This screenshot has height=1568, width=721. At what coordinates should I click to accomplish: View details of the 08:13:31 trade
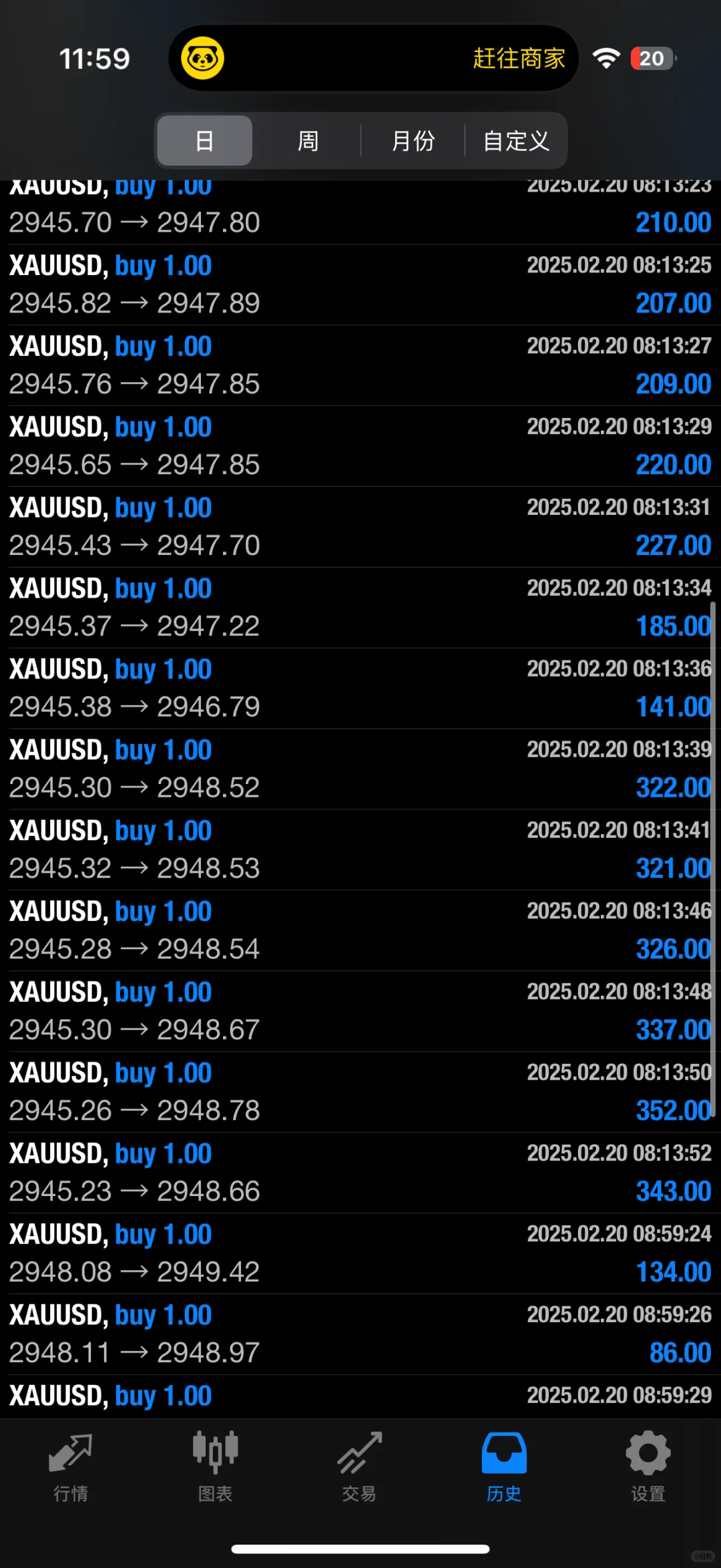pos(360,527)
